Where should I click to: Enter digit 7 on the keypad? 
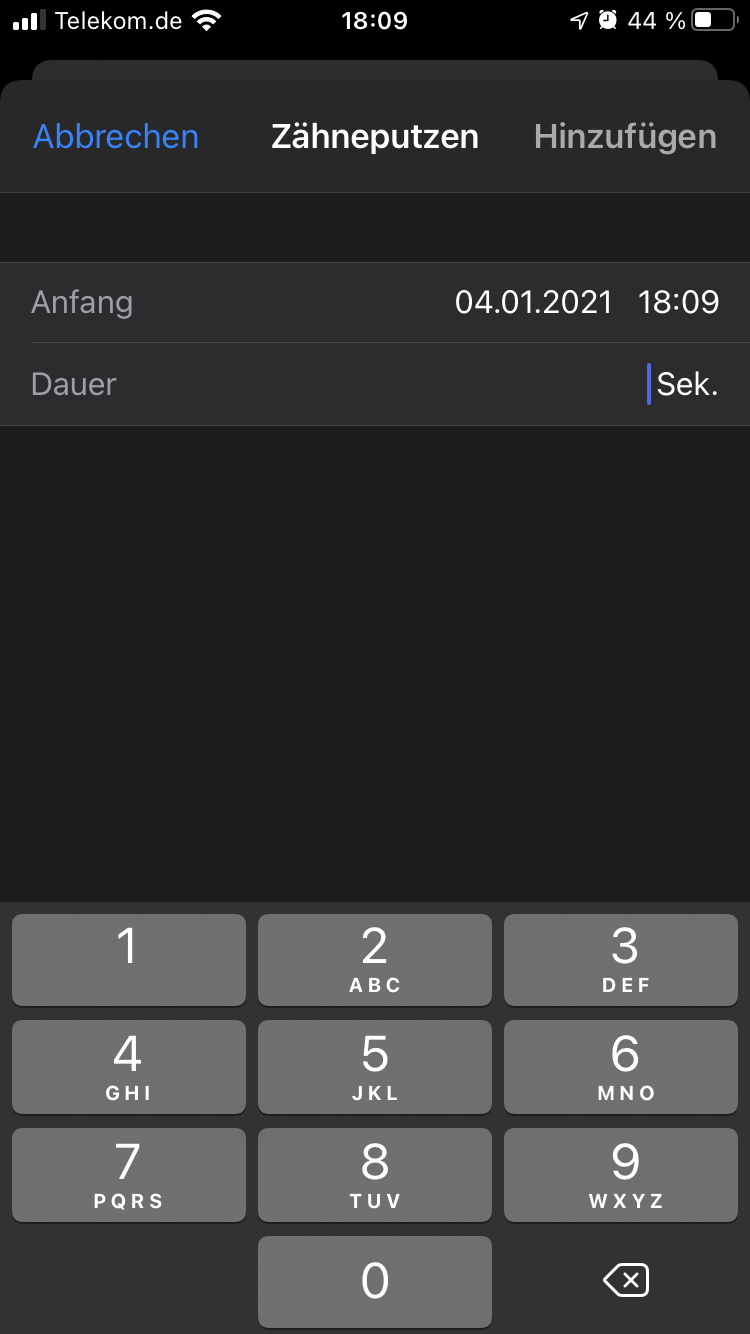[128, 1174]
